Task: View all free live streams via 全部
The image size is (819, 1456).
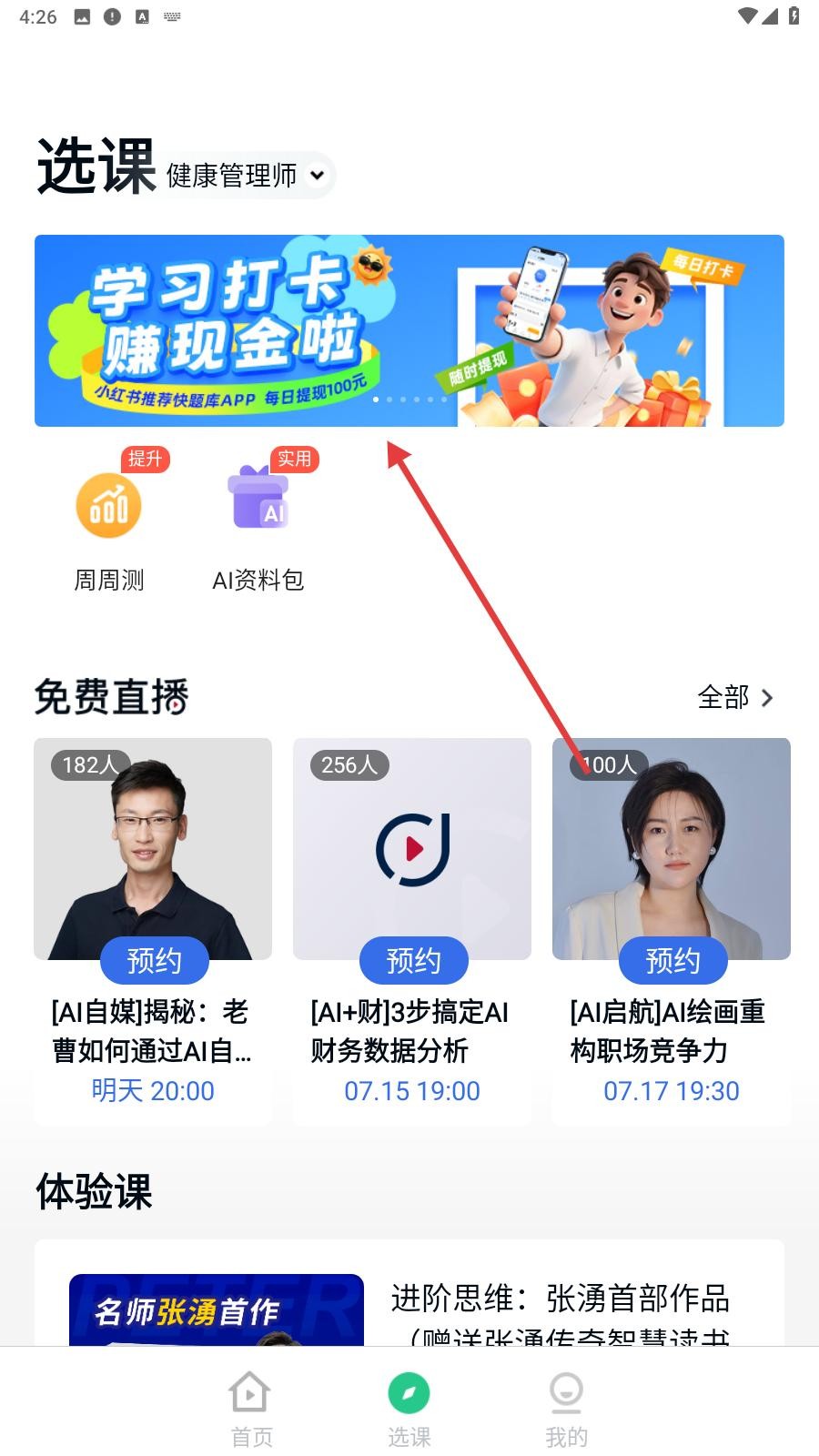Action: click(734, 698)
